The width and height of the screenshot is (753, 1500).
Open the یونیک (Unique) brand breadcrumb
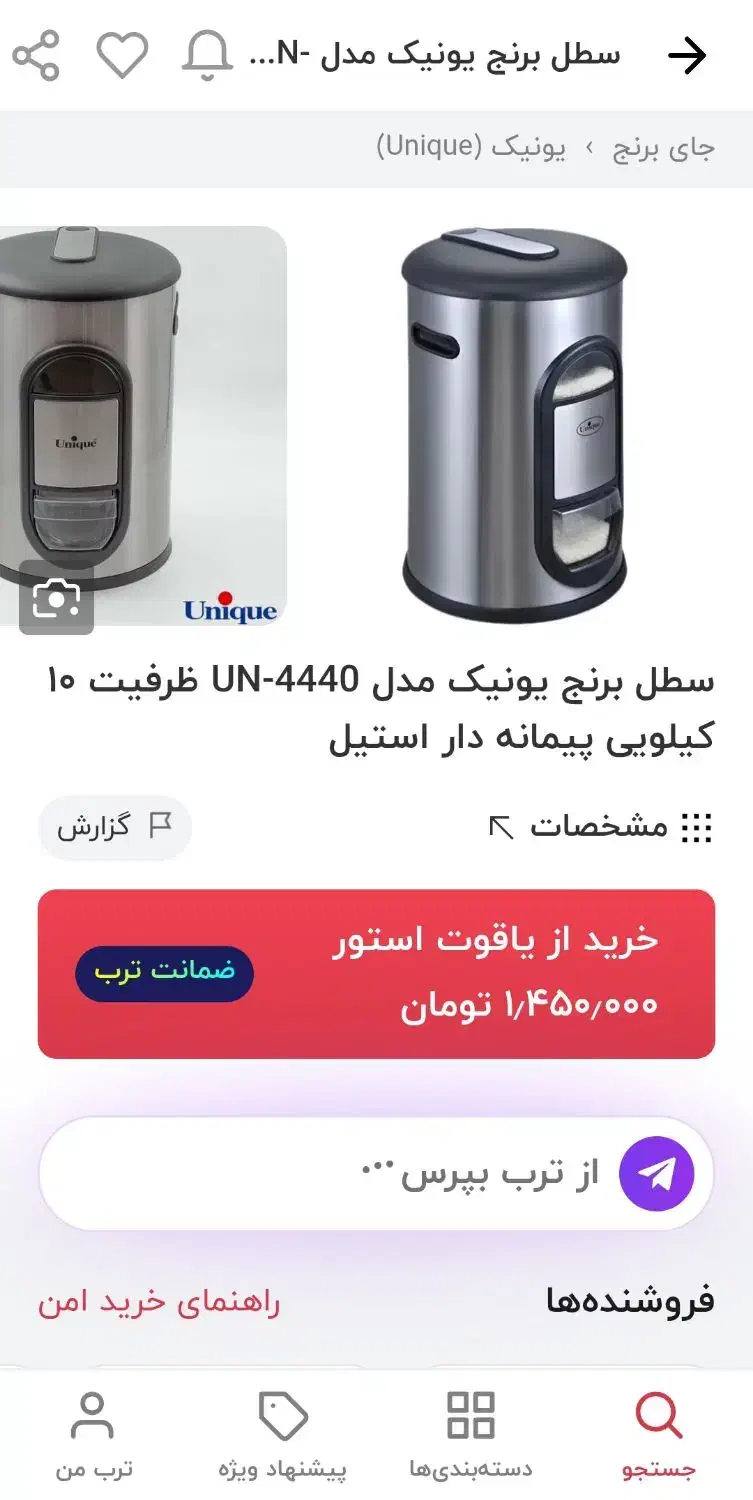(x=471, y=148)
